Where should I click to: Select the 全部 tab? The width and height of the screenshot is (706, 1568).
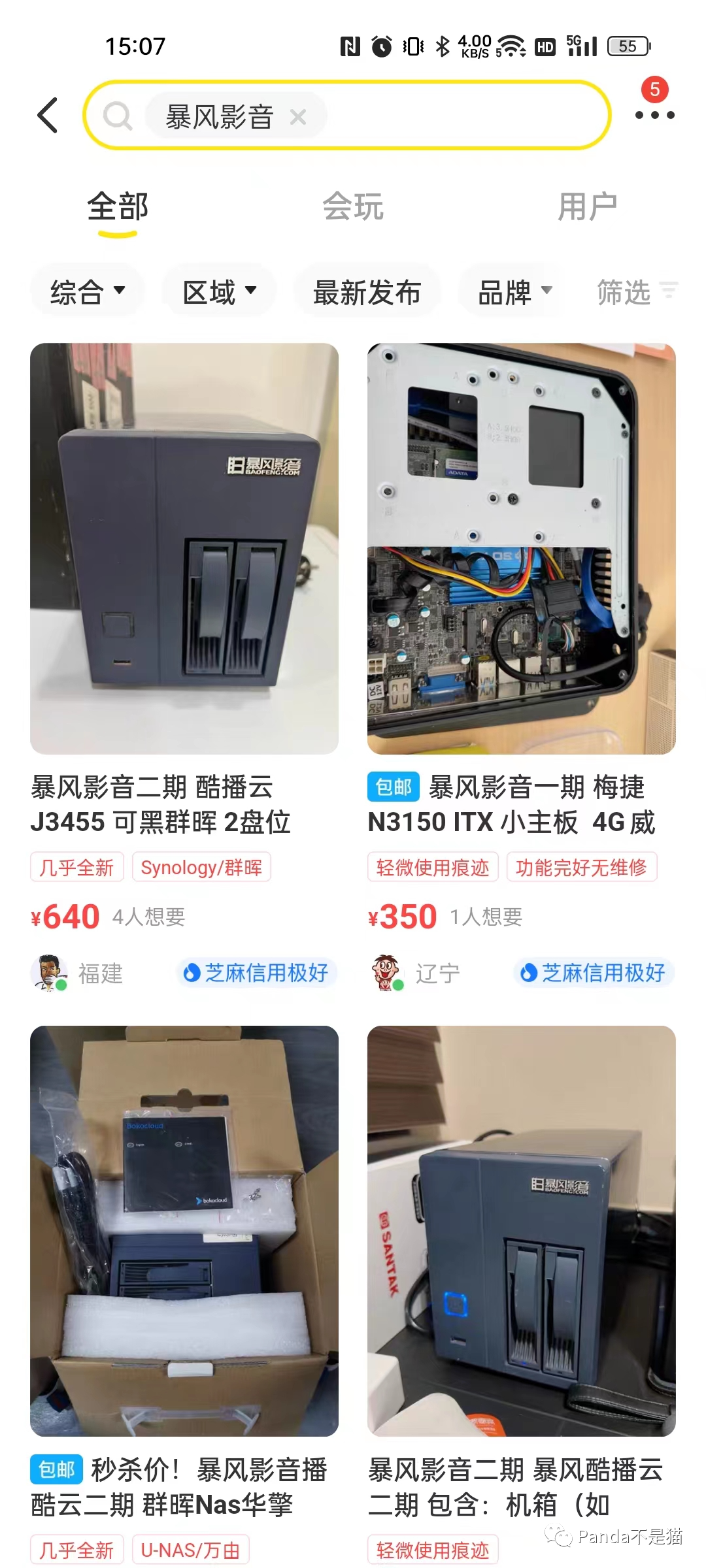118,208
